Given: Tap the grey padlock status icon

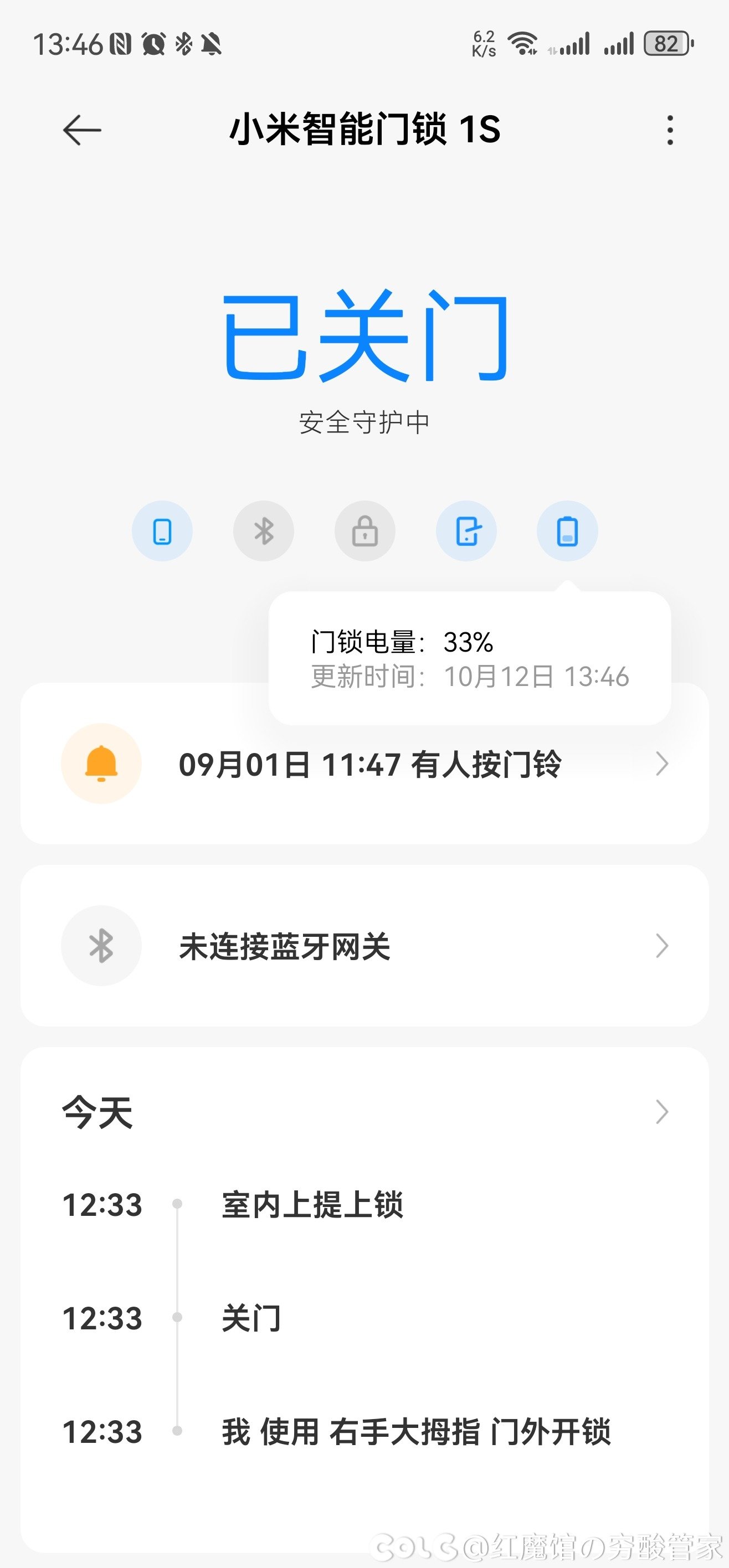Looking at the screenshot, I should (365, 532).
